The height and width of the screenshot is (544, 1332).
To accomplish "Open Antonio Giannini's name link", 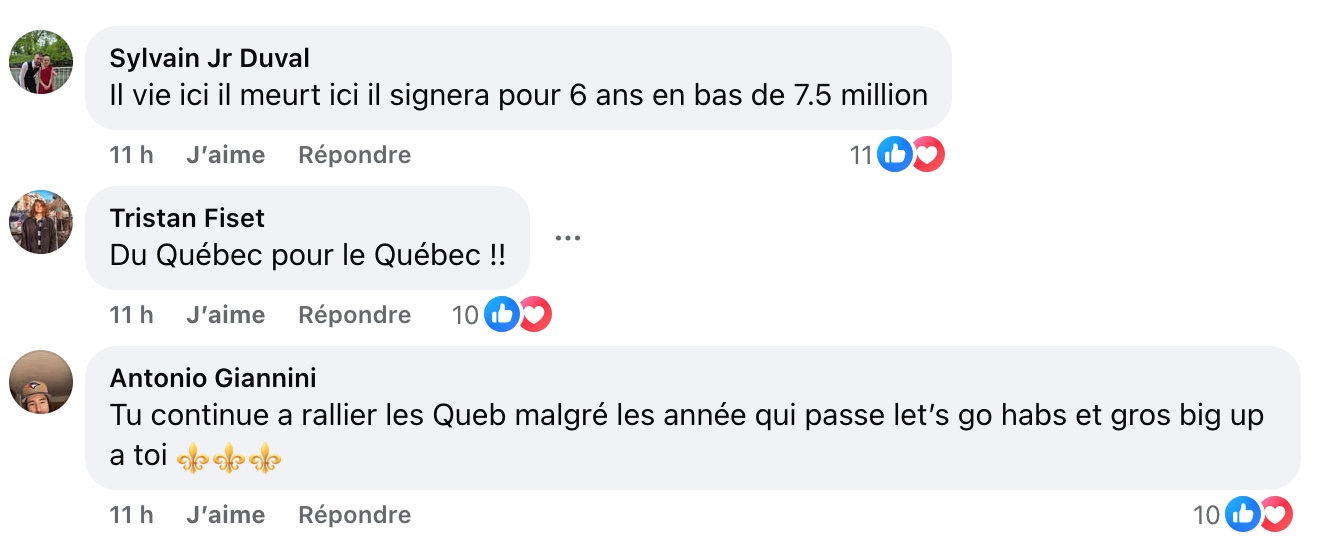I will tap(213, 379).
